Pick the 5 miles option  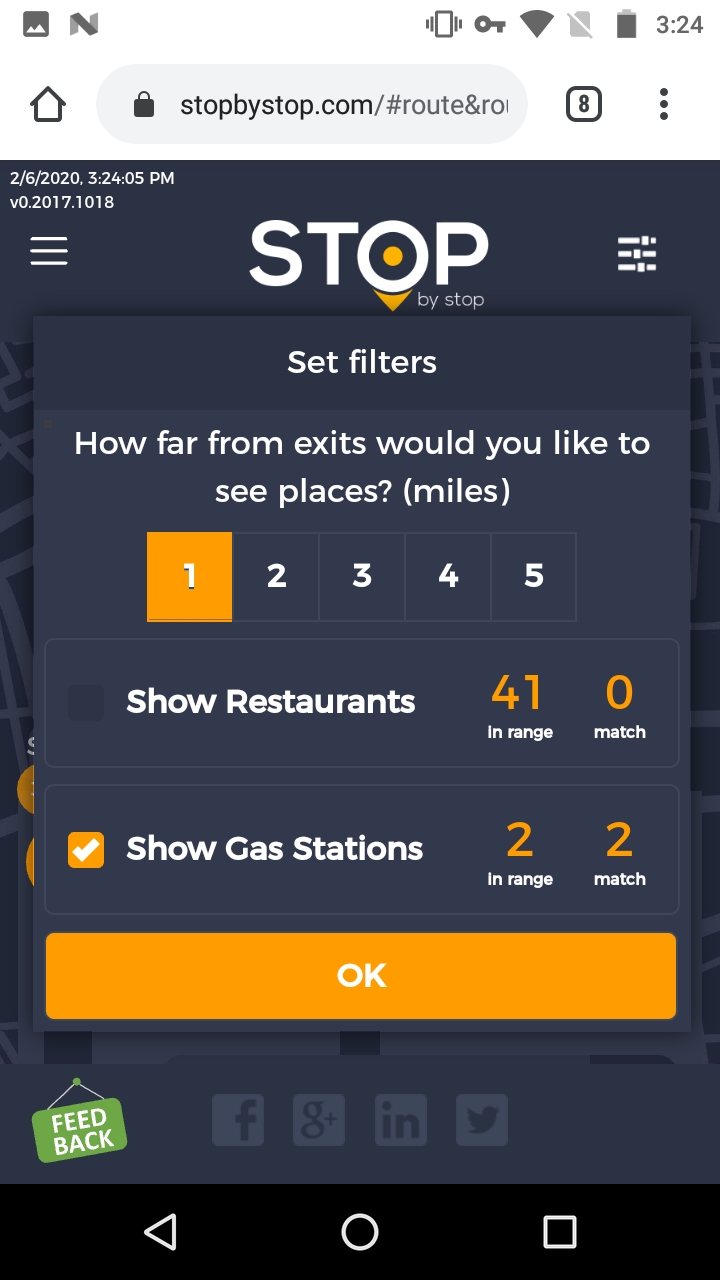pos(534,576)
